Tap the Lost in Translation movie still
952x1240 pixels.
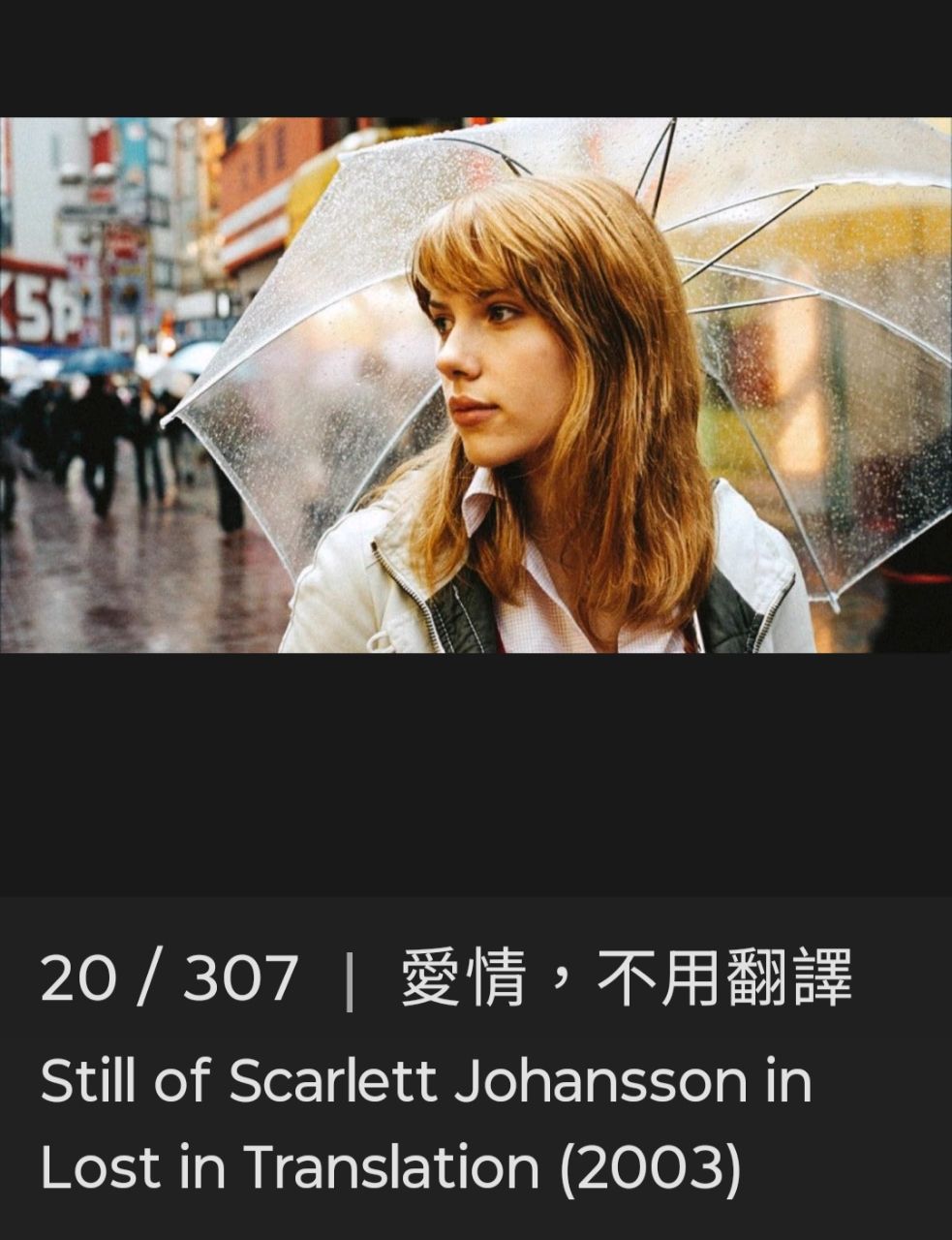pyautogui.click(x=476, y=385)
